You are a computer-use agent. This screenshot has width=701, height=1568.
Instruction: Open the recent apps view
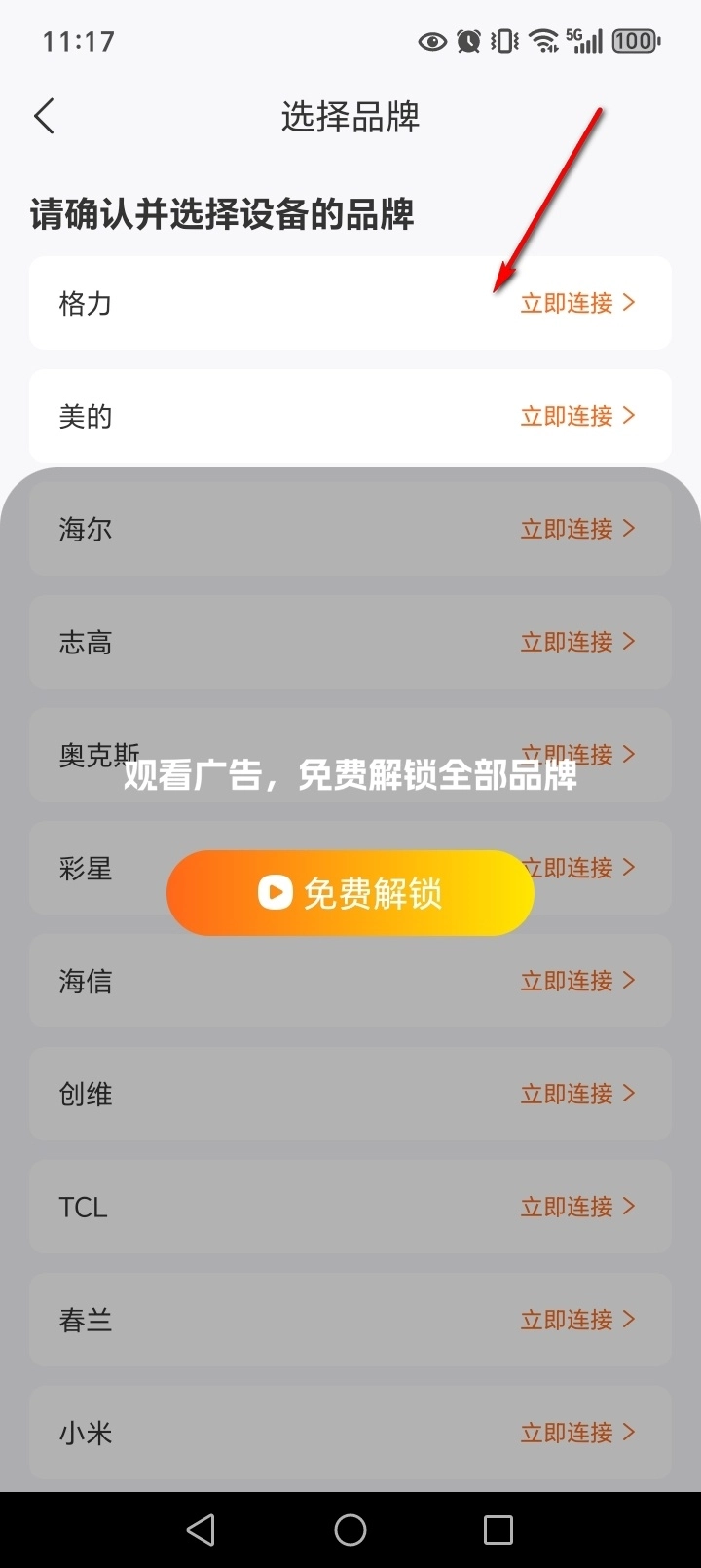pos(498,1530)
